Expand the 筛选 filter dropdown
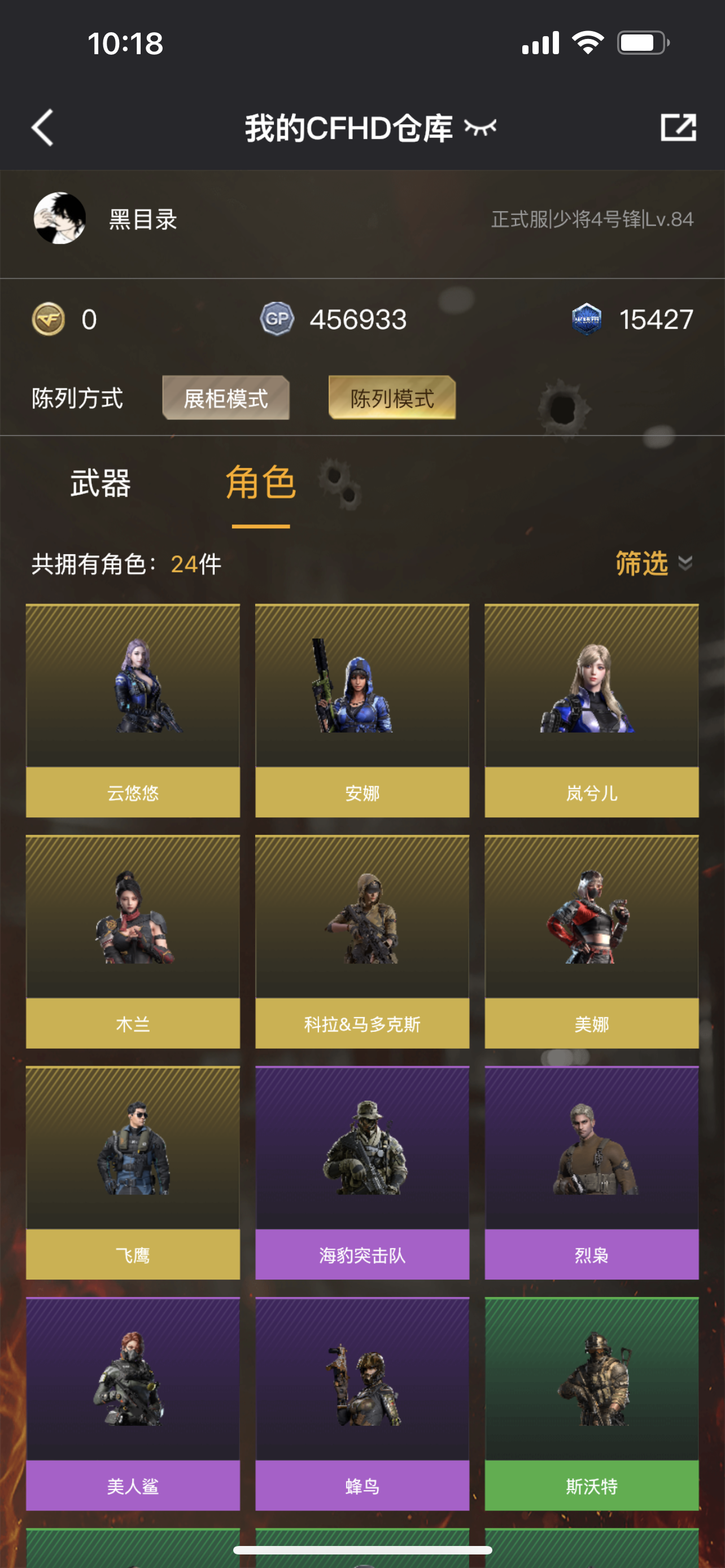 tap(654, 563)
